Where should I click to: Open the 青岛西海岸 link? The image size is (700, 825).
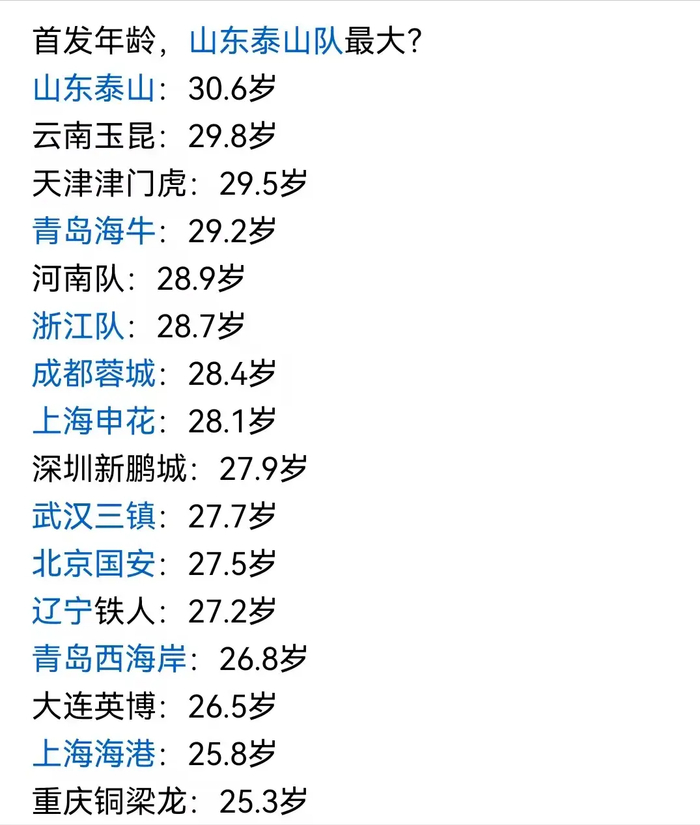(110, 658)
